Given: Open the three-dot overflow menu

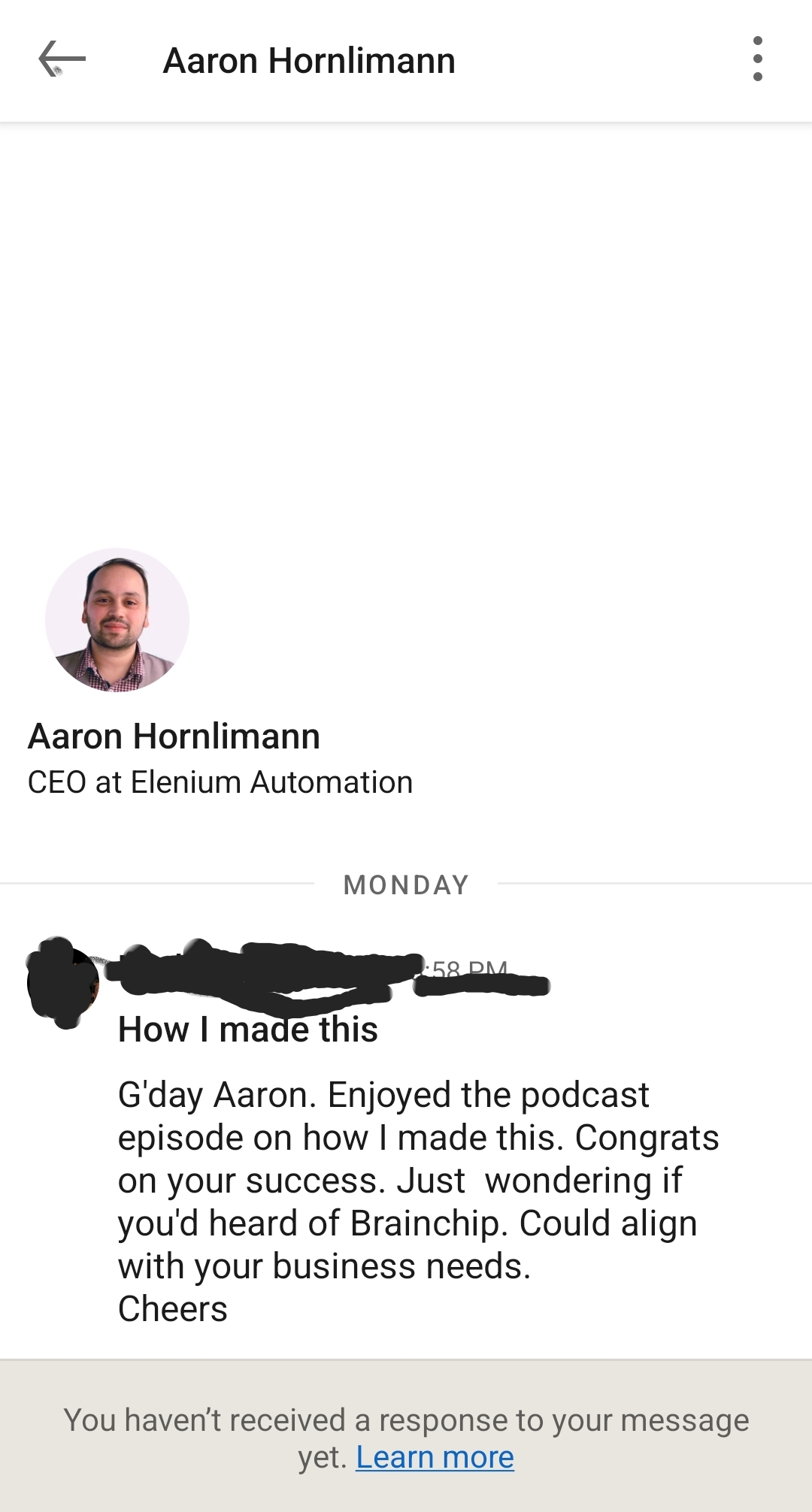Looking at the screenshot, I should (x=757, y=59).
